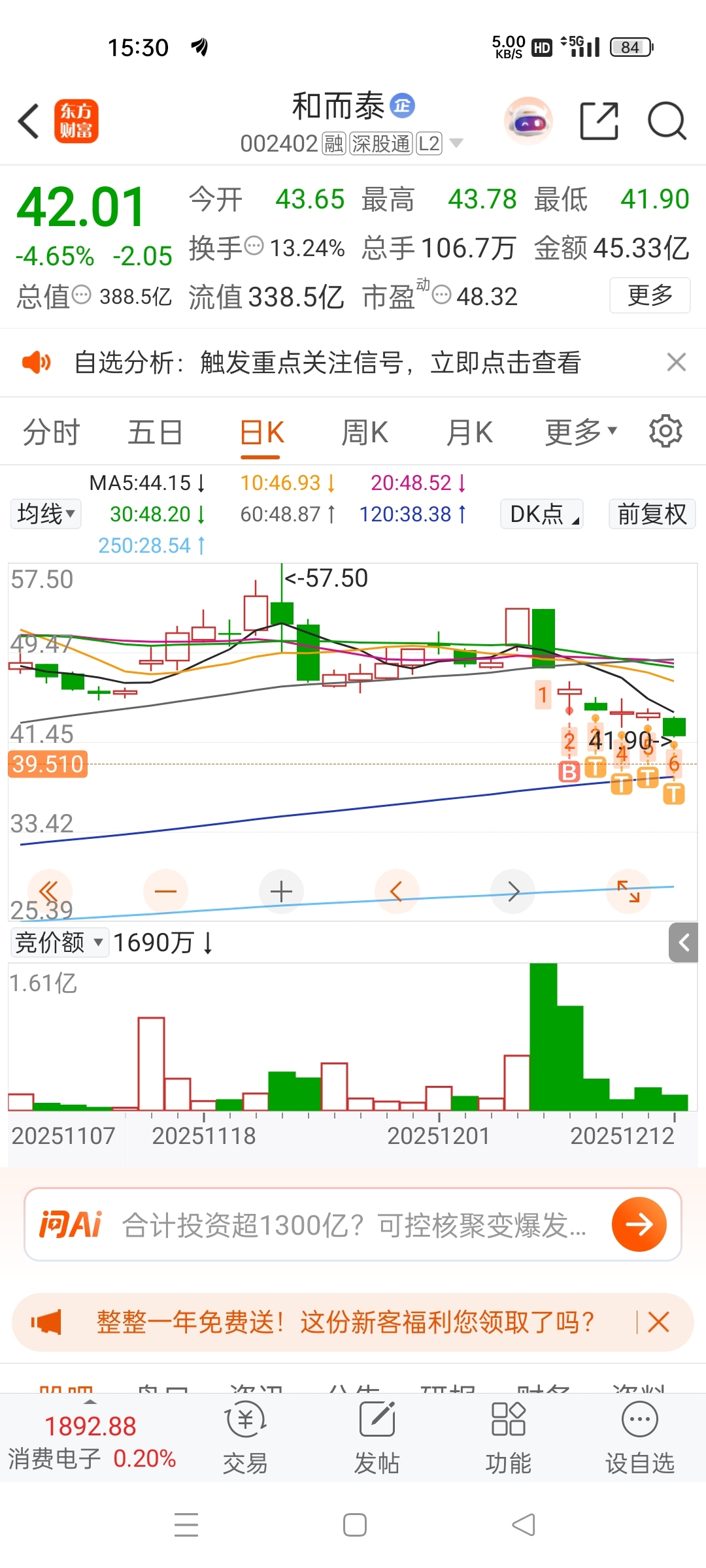Change the 前复权 adjustment option
Viewport: 706px width, 1568px height.
(652, 514)
